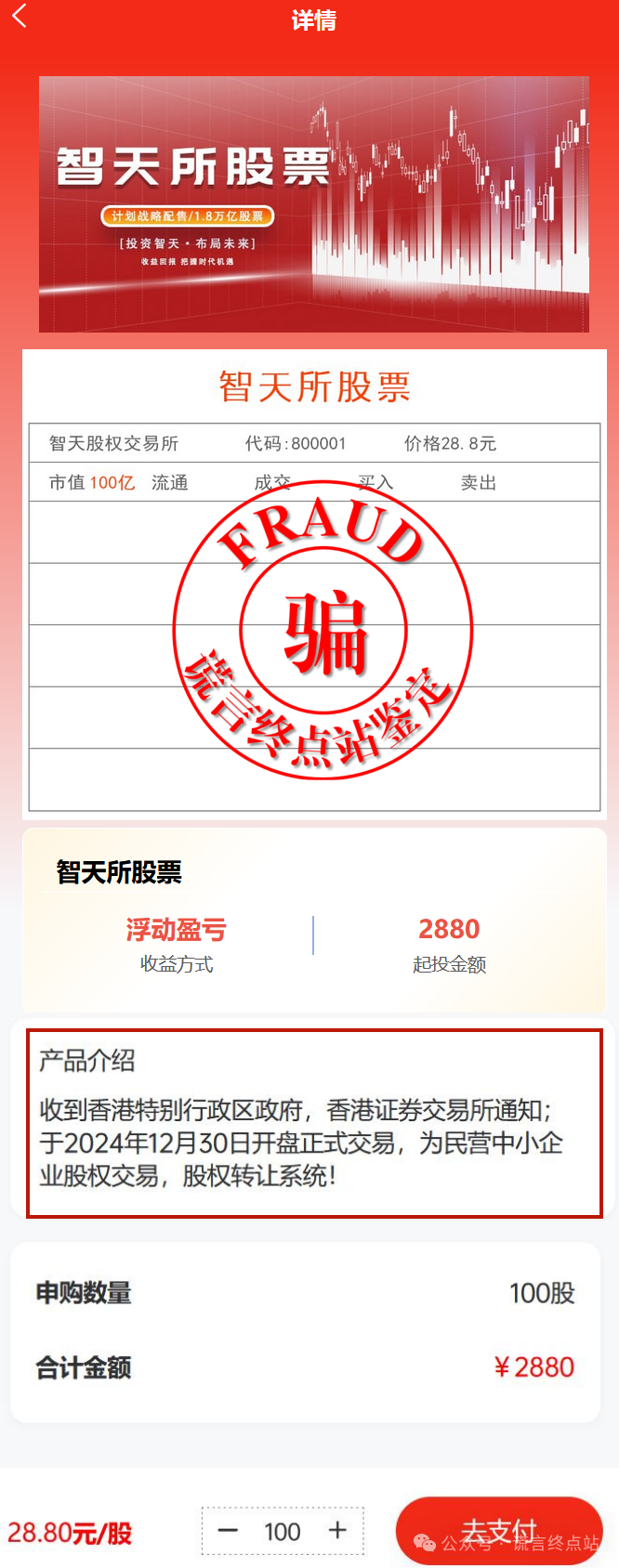Increase the share quantity with plus
Viewport: 619px width, 1568px height.
337,1530
